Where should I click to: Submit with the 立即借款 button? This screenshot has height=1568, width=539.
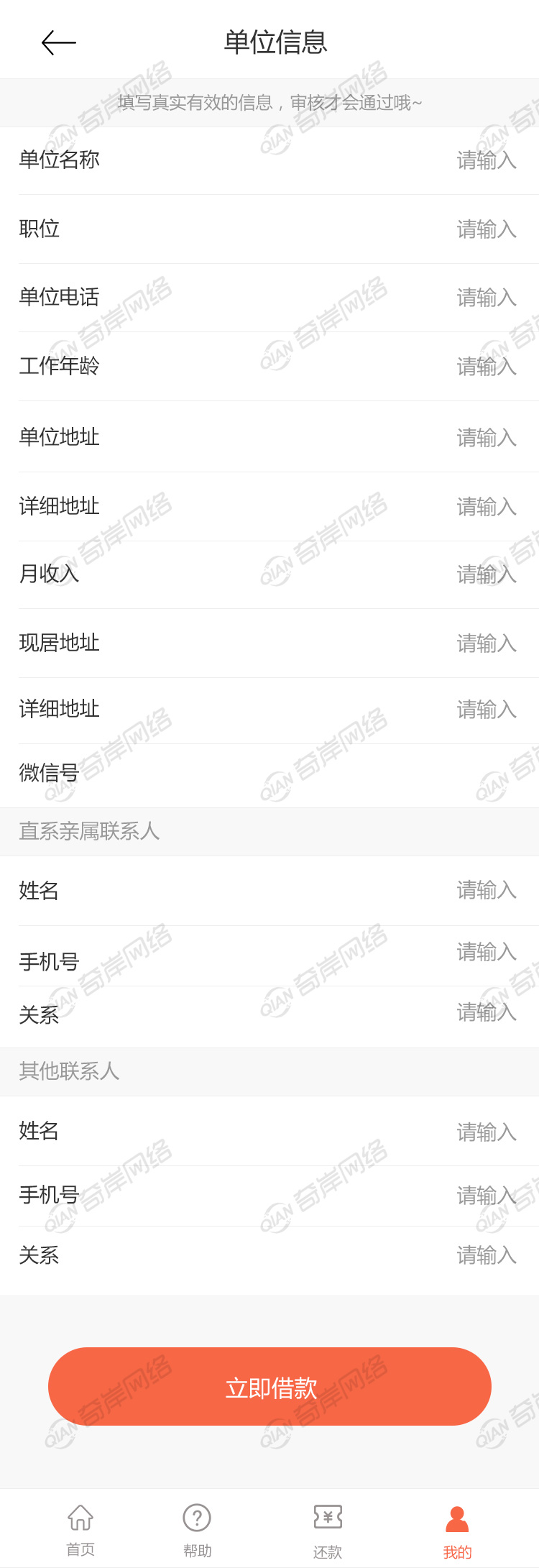[269, 1387]
